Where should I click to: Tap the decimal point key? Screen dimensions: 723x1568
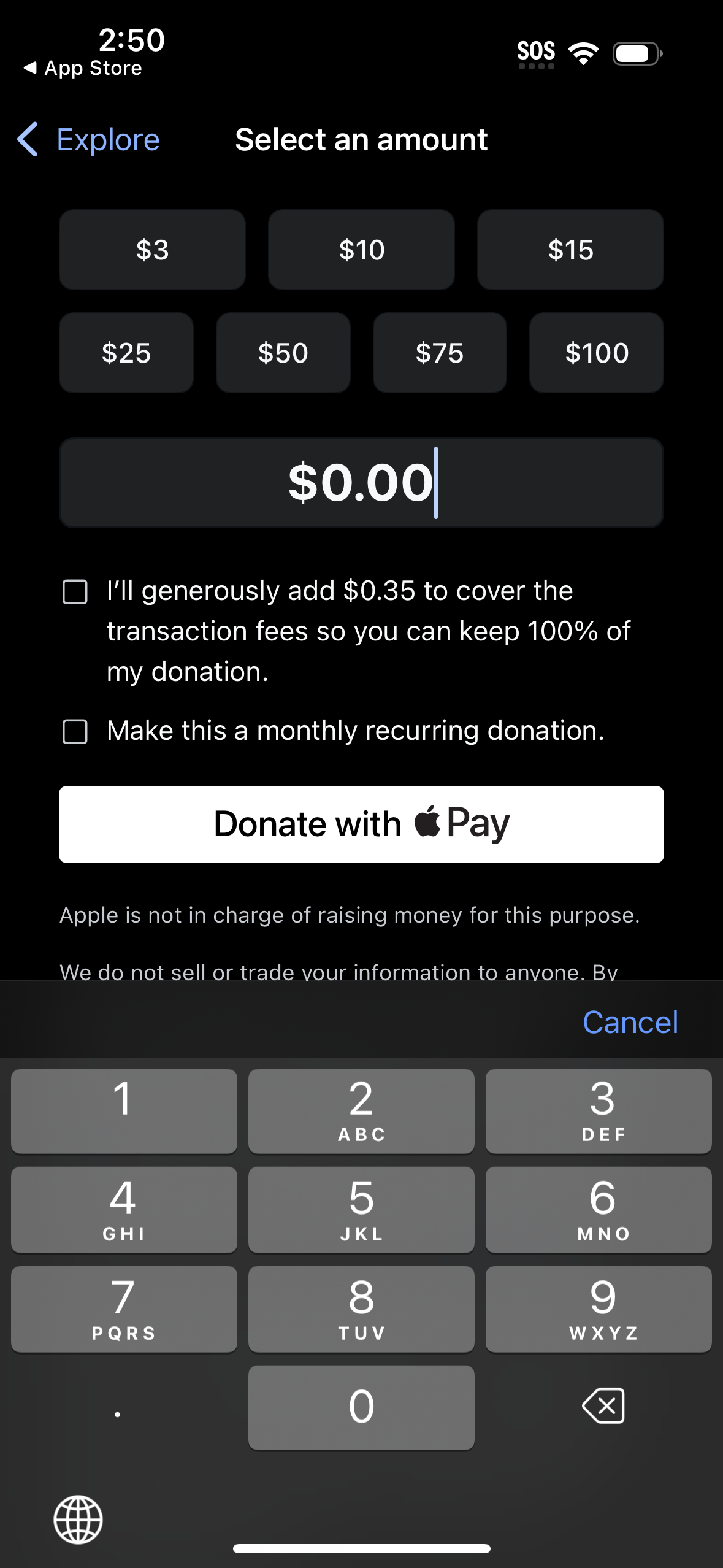tap(117, 1407)
